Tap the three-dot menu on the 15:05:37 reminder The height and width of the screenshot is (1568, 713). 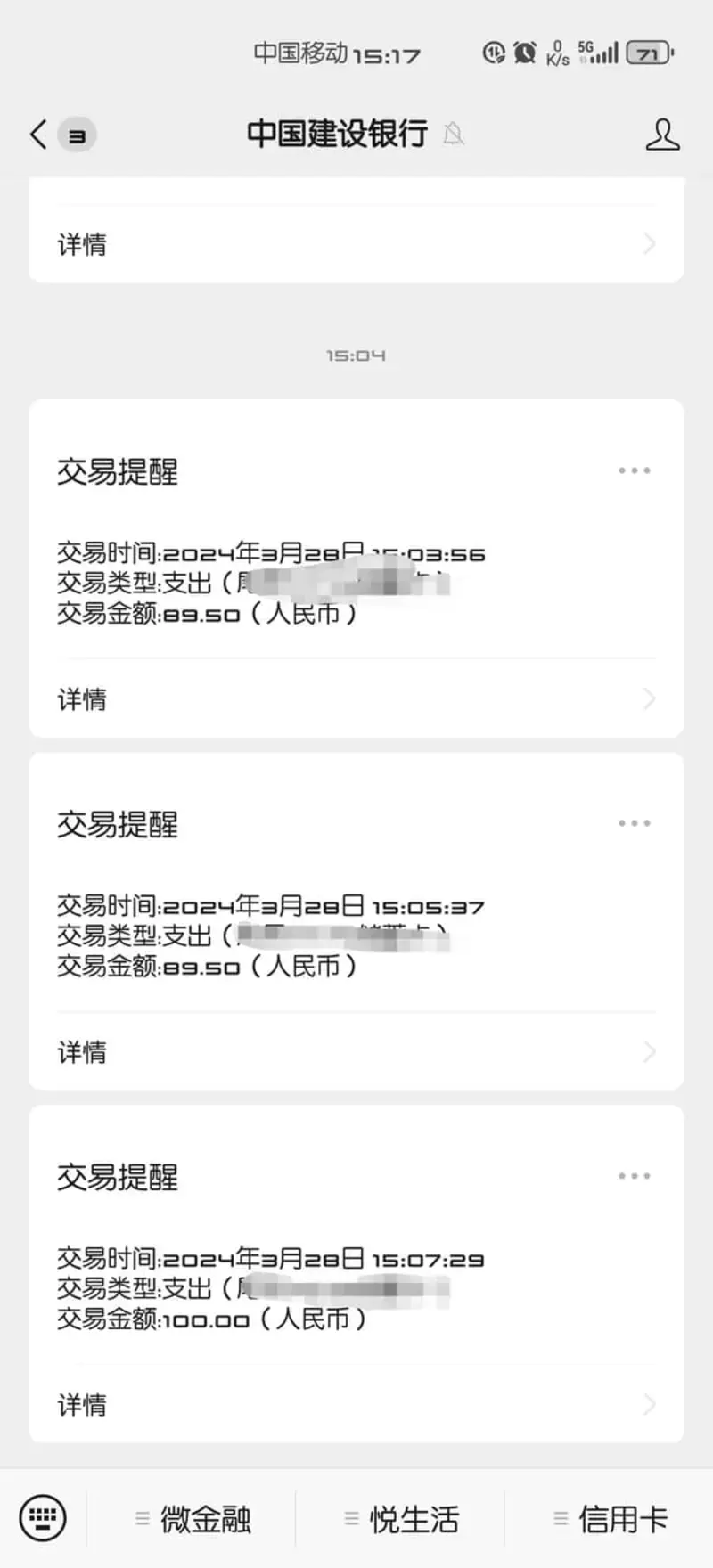[x=634, y=823]
